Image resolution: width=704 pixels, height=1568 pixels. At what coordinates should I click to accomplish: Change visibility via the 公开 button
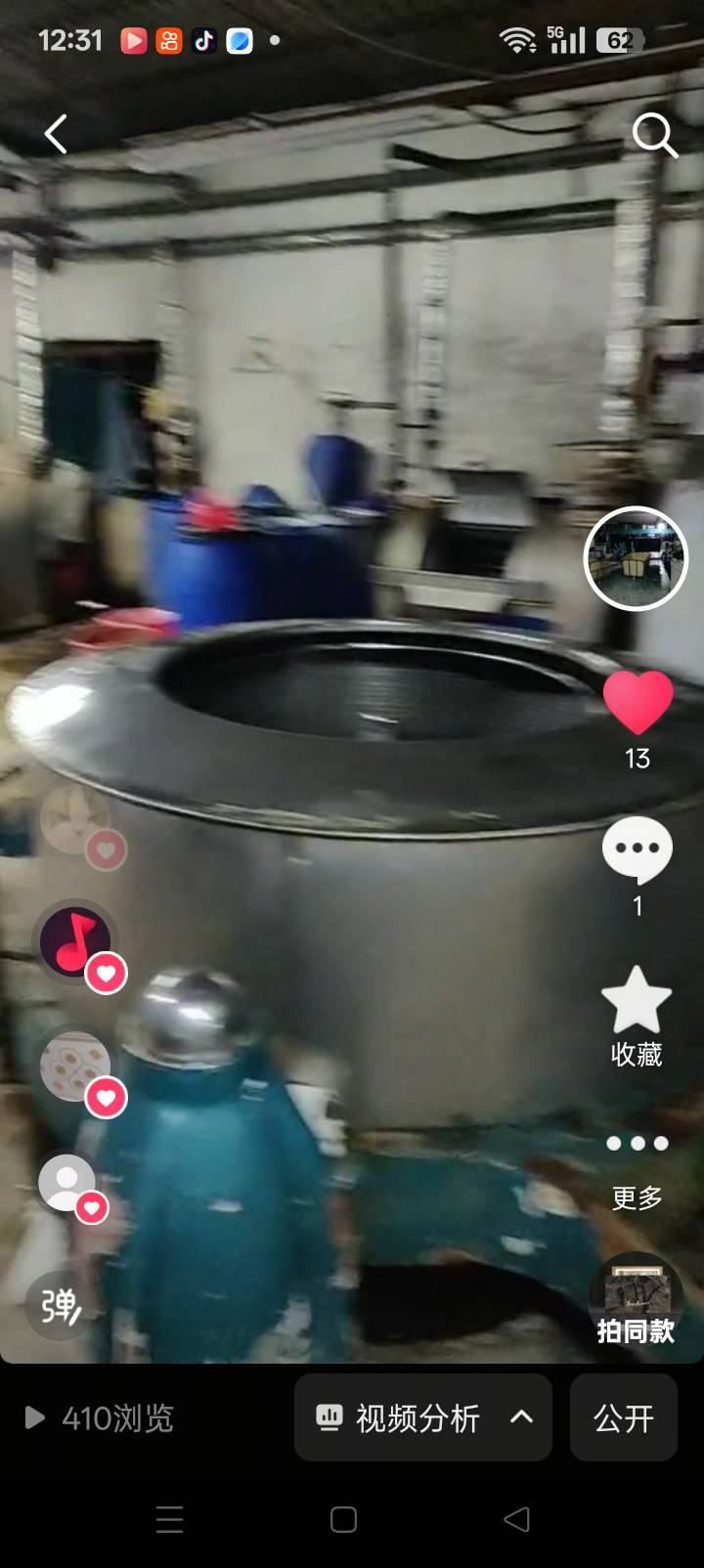click(x=624, y=1417)
